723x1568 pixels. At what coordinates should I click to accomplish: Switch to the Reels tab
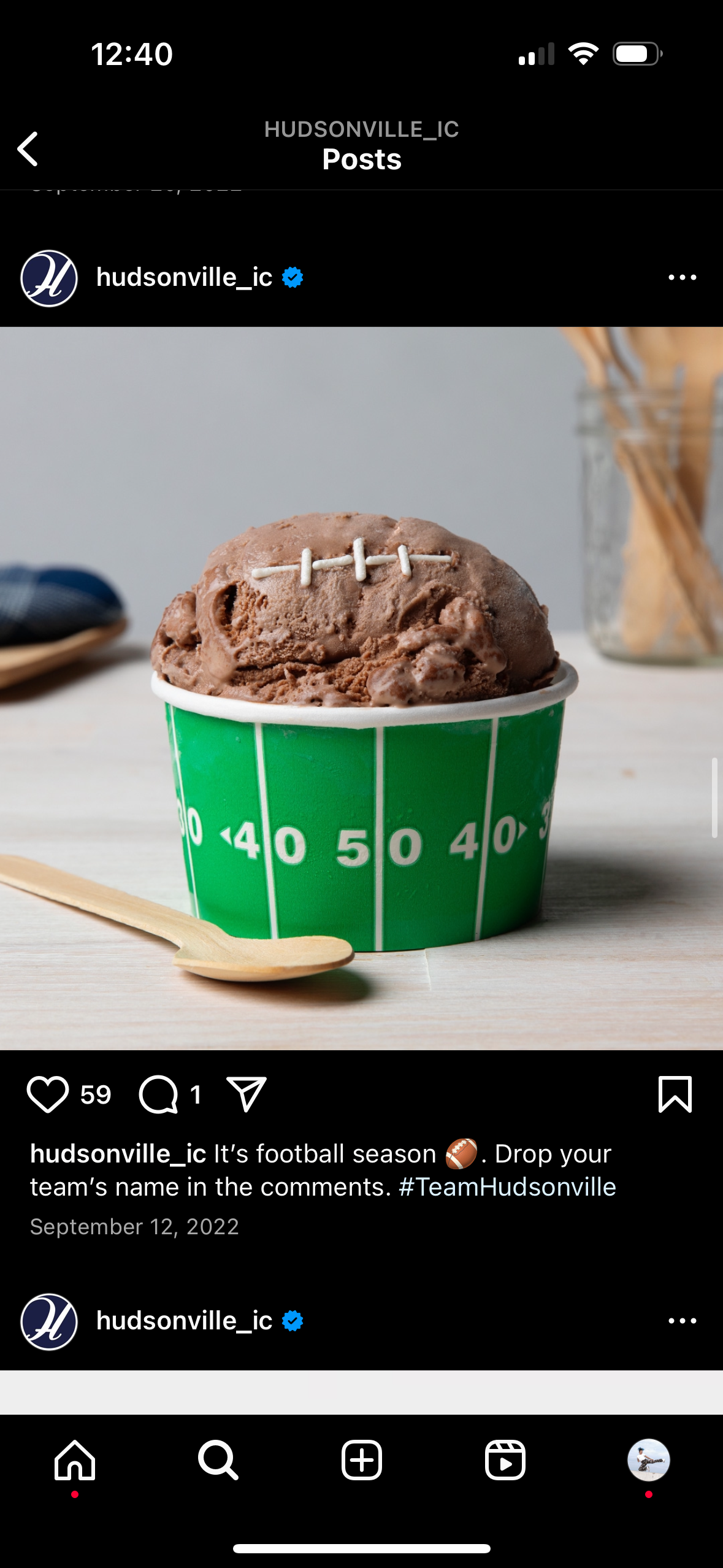(505, 1460)
